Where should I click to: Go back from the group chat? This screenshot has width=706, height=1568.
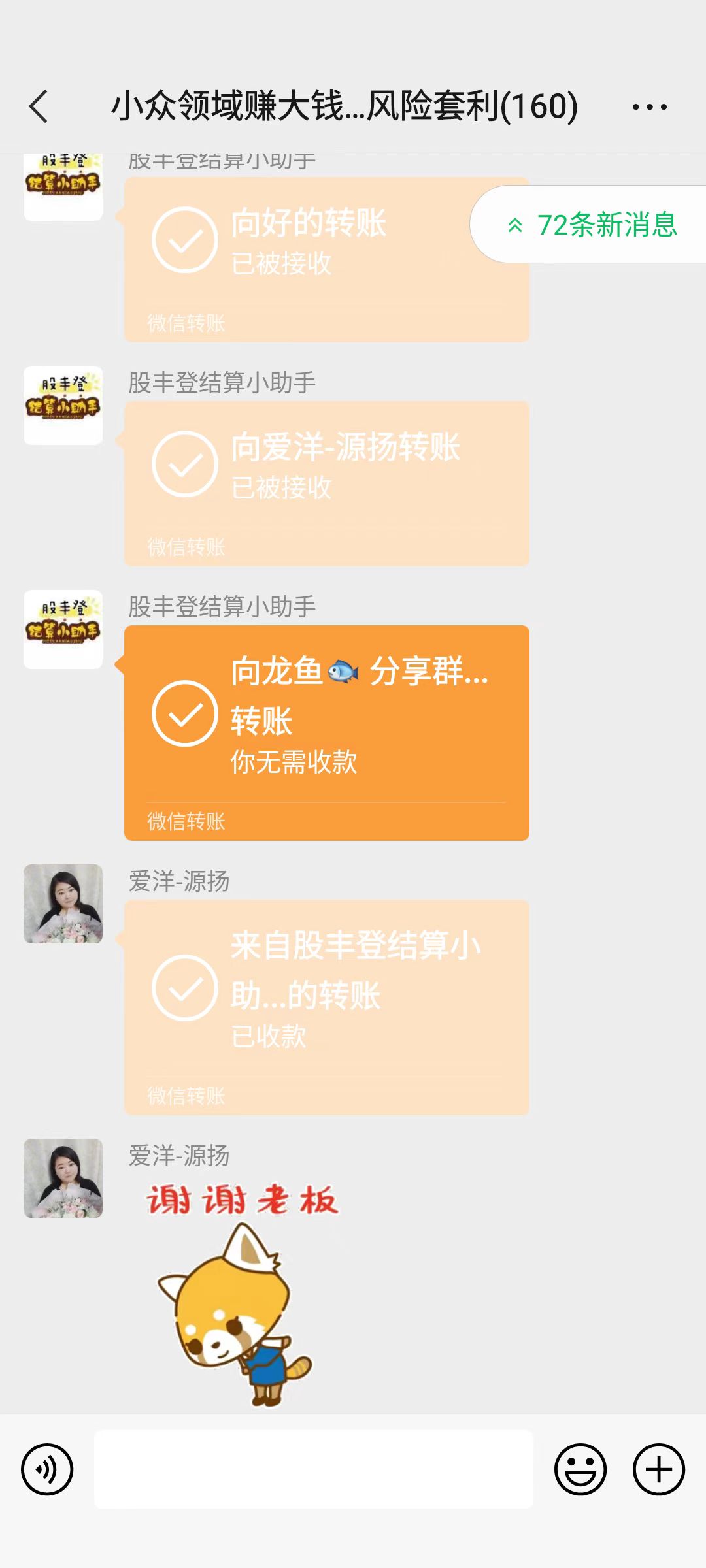pos(39,106)
